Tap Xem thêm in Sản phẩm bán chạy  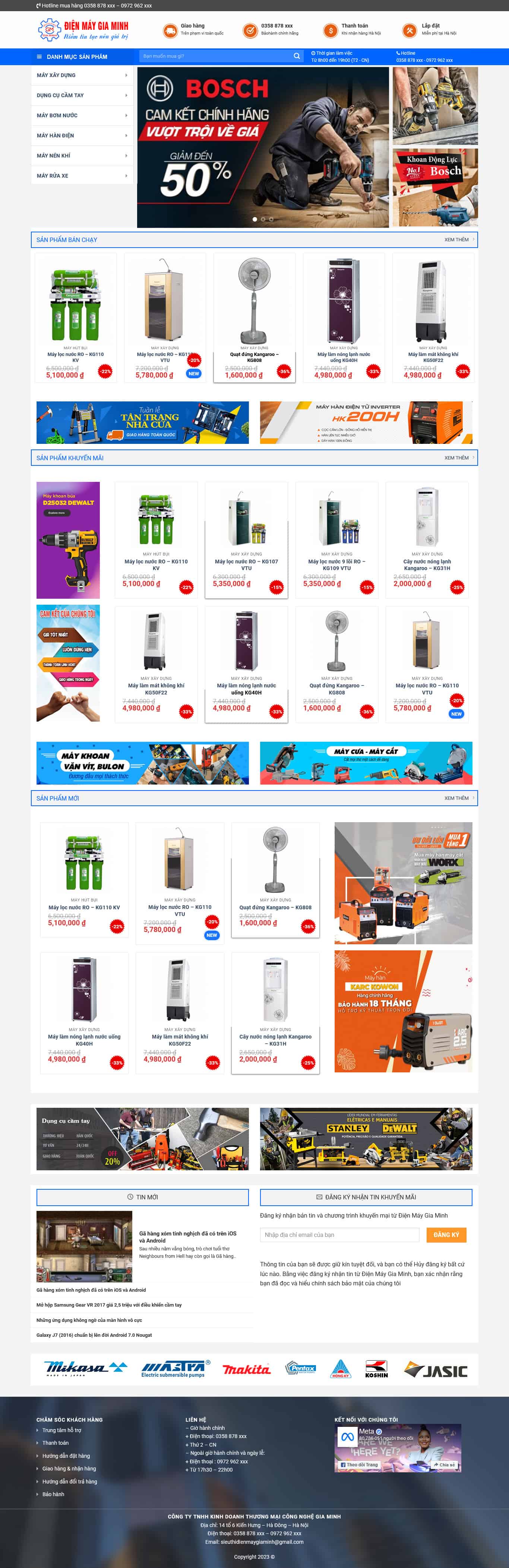pyautogui.click(x=458, y=240)
